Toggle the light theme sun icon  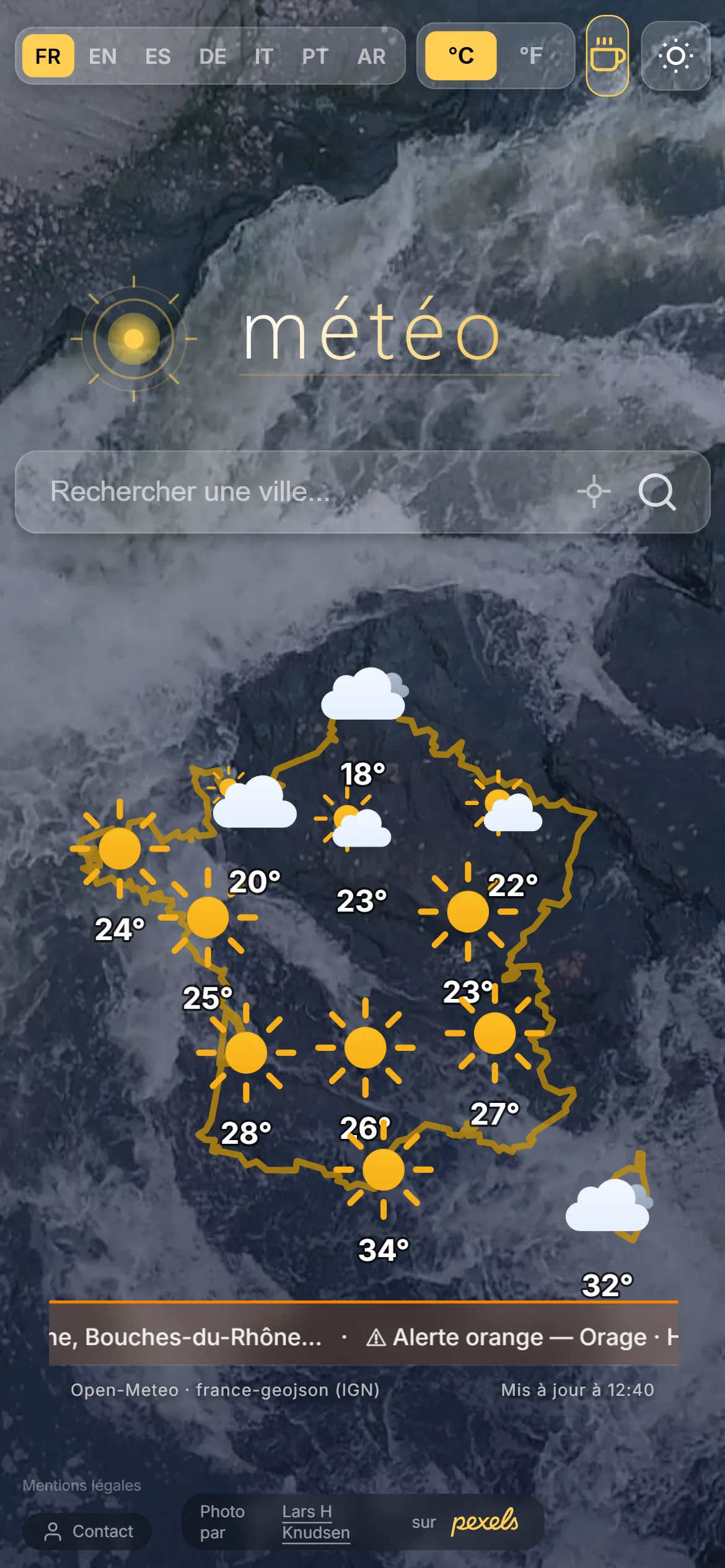(675, 56)
